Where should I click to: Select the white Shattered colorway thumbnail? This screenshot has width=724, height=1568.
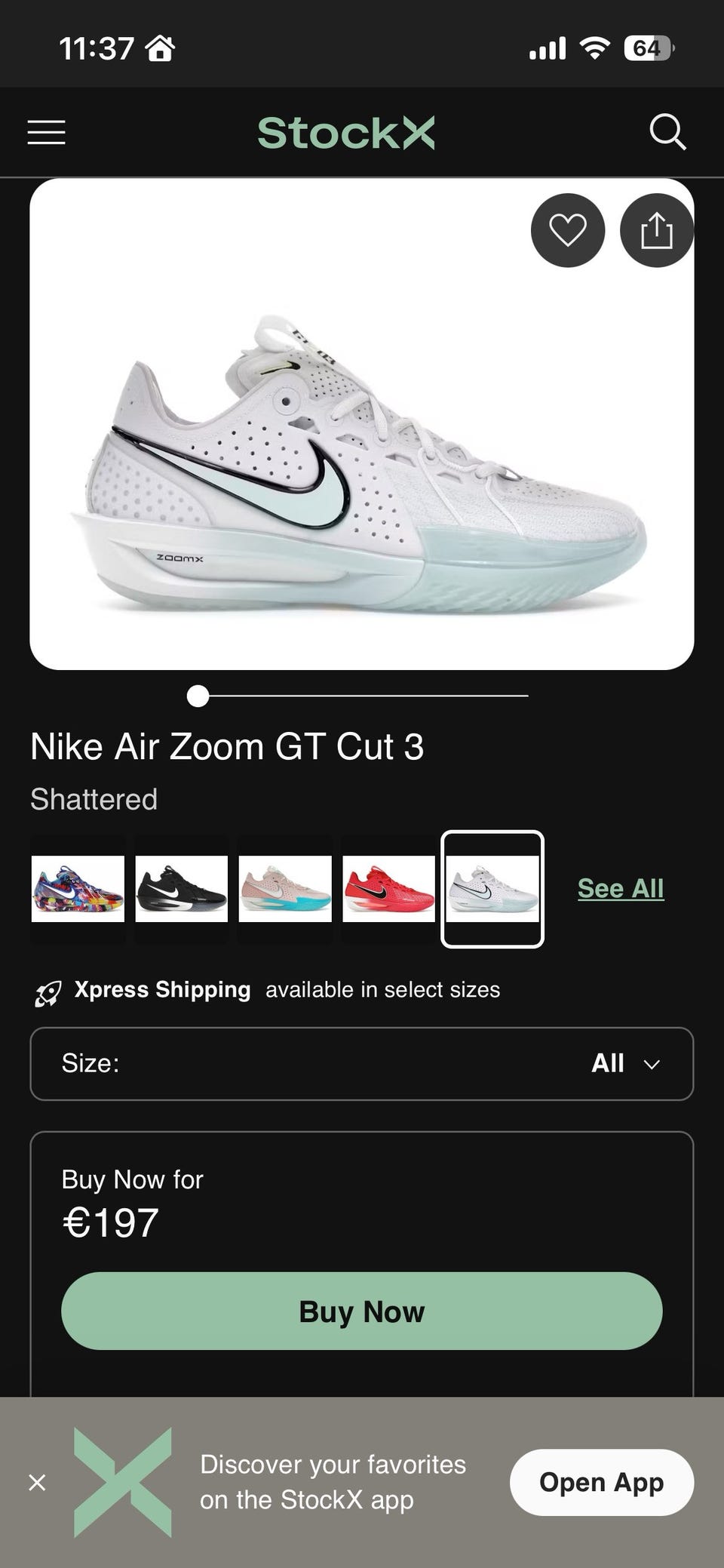click(492, 889)
